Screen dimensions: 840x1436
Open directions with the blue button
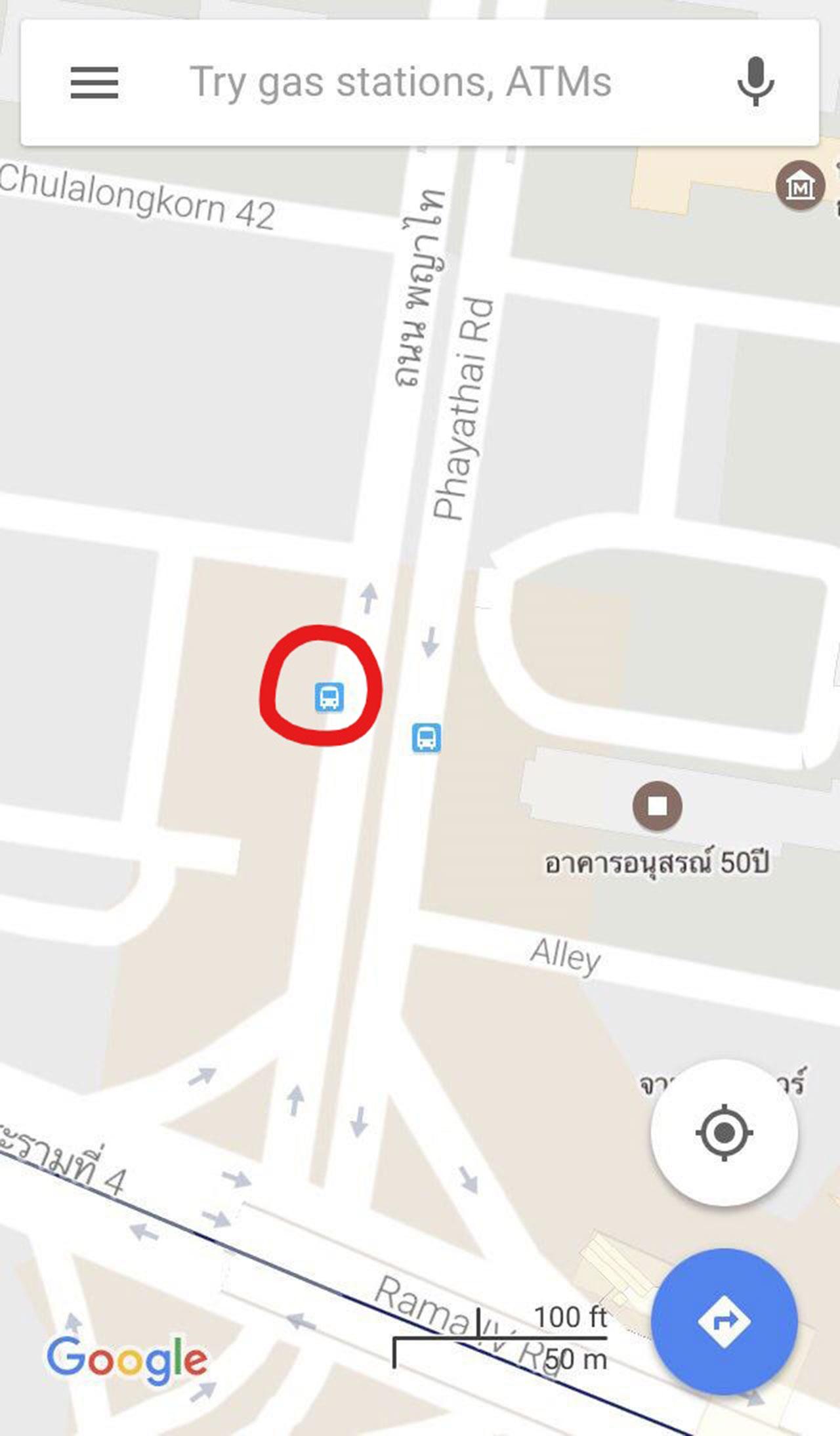tap(724, 1321)
